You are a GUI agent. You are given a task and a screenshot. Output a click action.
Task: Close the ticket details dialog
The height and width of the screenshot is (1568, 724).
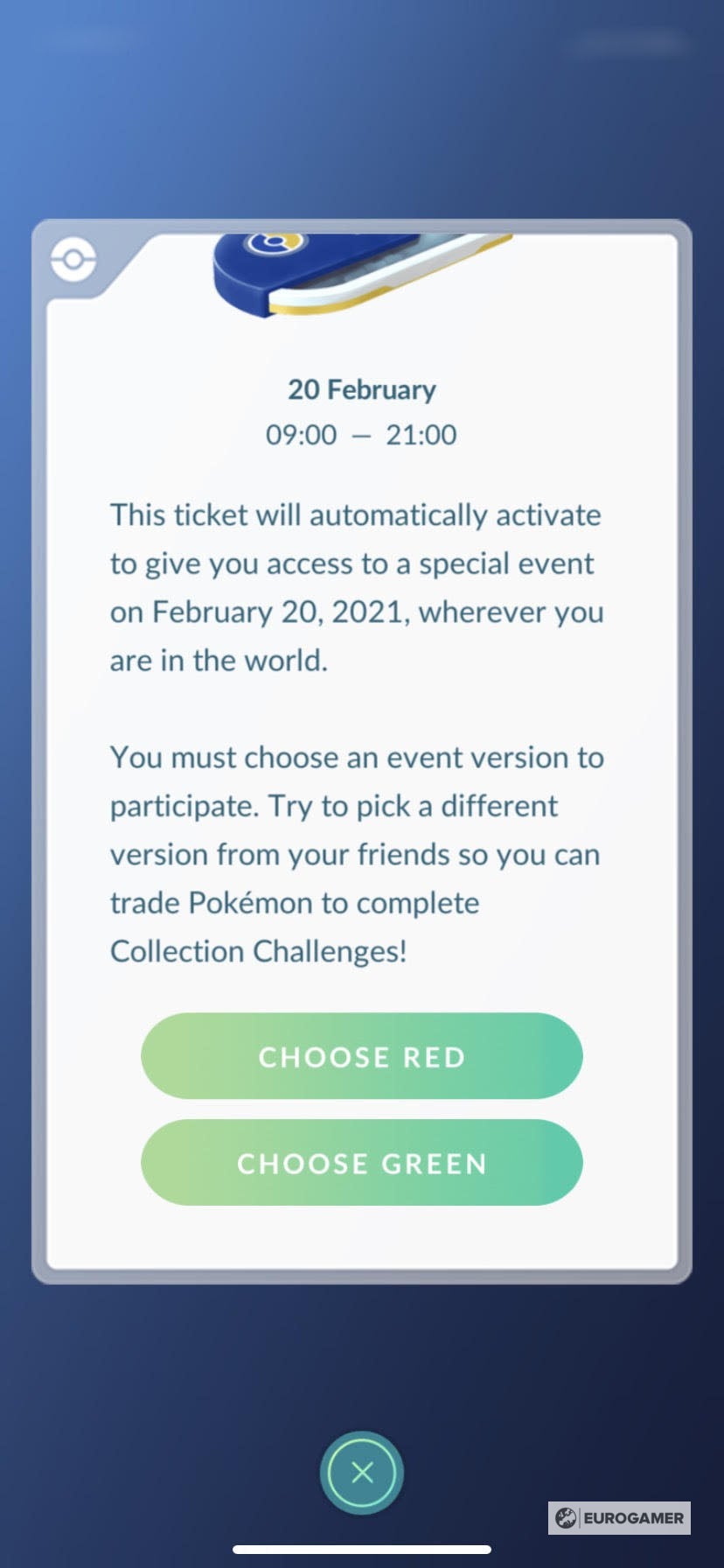click(361, 1473)
